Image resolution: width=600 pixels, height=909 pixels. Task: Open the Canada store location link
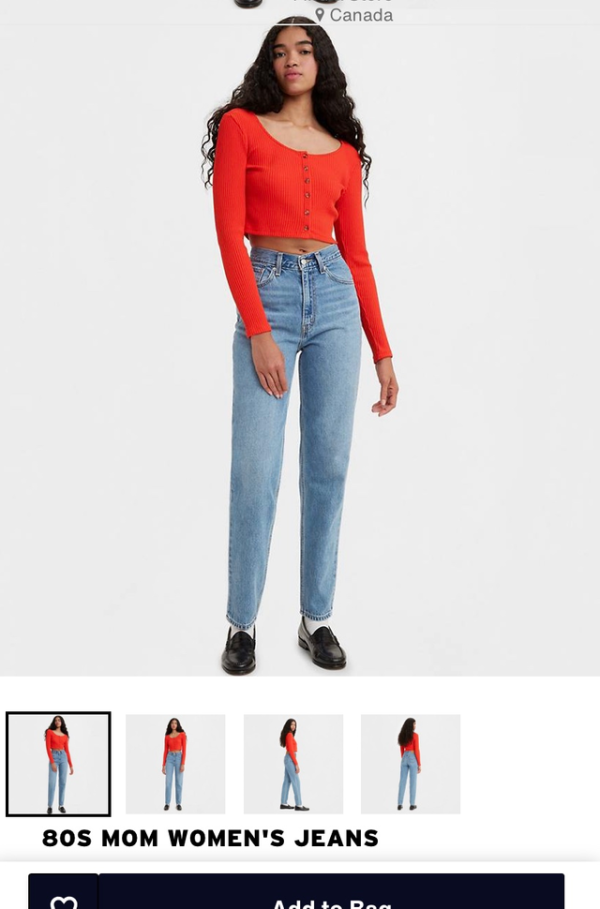coord(354,15)
